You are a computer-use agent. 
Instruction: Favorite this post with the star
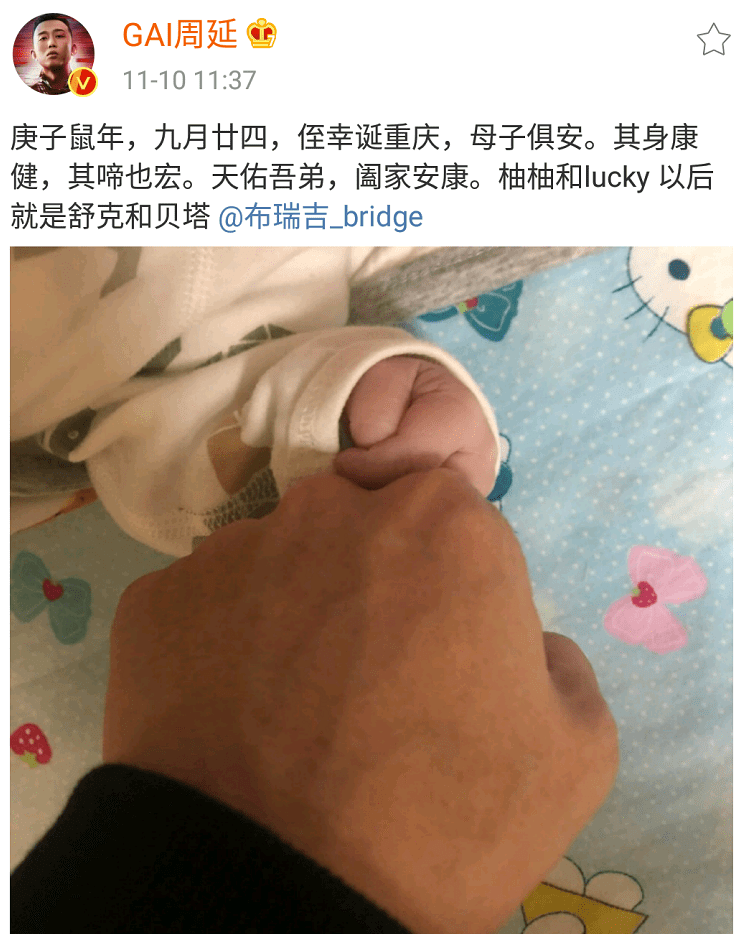[713, 40]
